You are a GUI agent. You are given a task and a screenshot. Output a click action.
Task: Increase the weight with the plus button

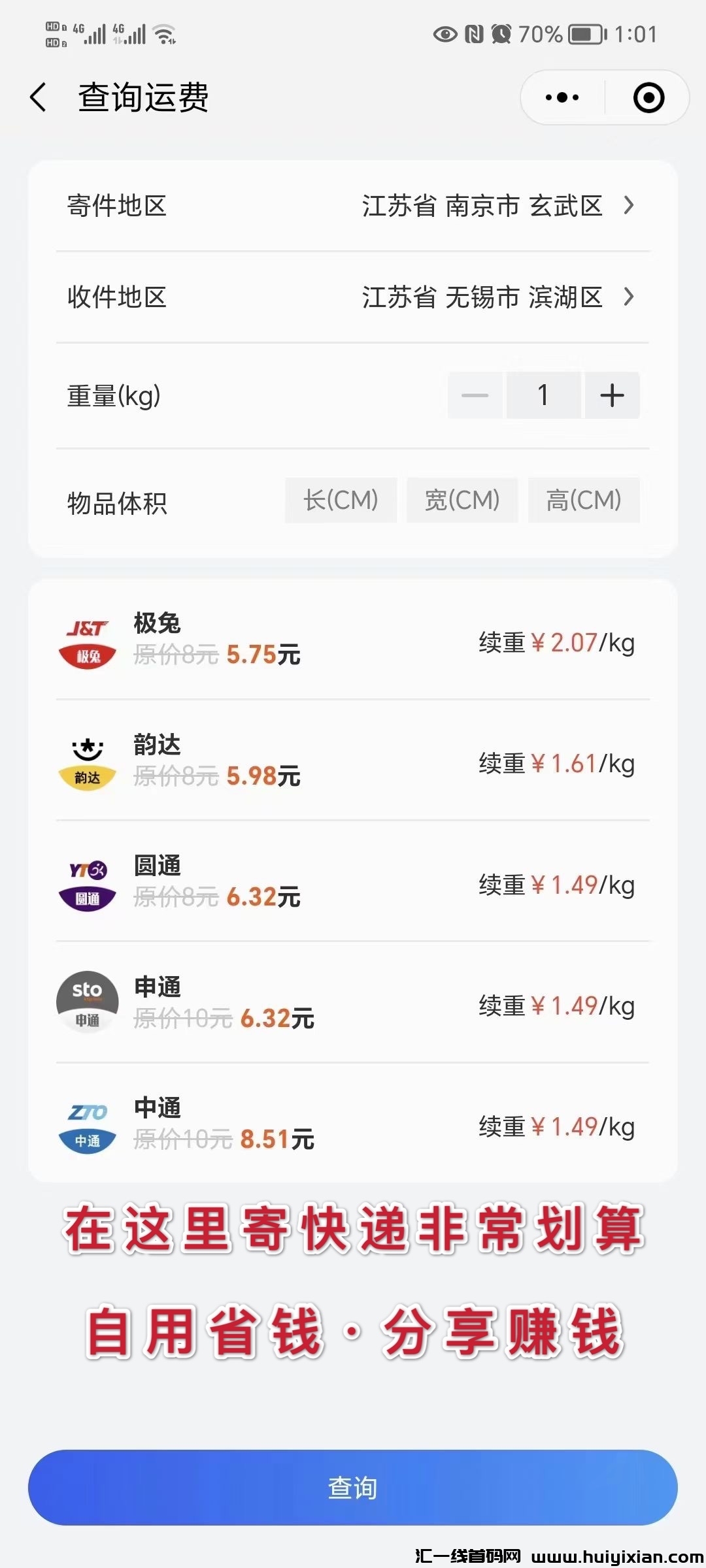(612, 395)
